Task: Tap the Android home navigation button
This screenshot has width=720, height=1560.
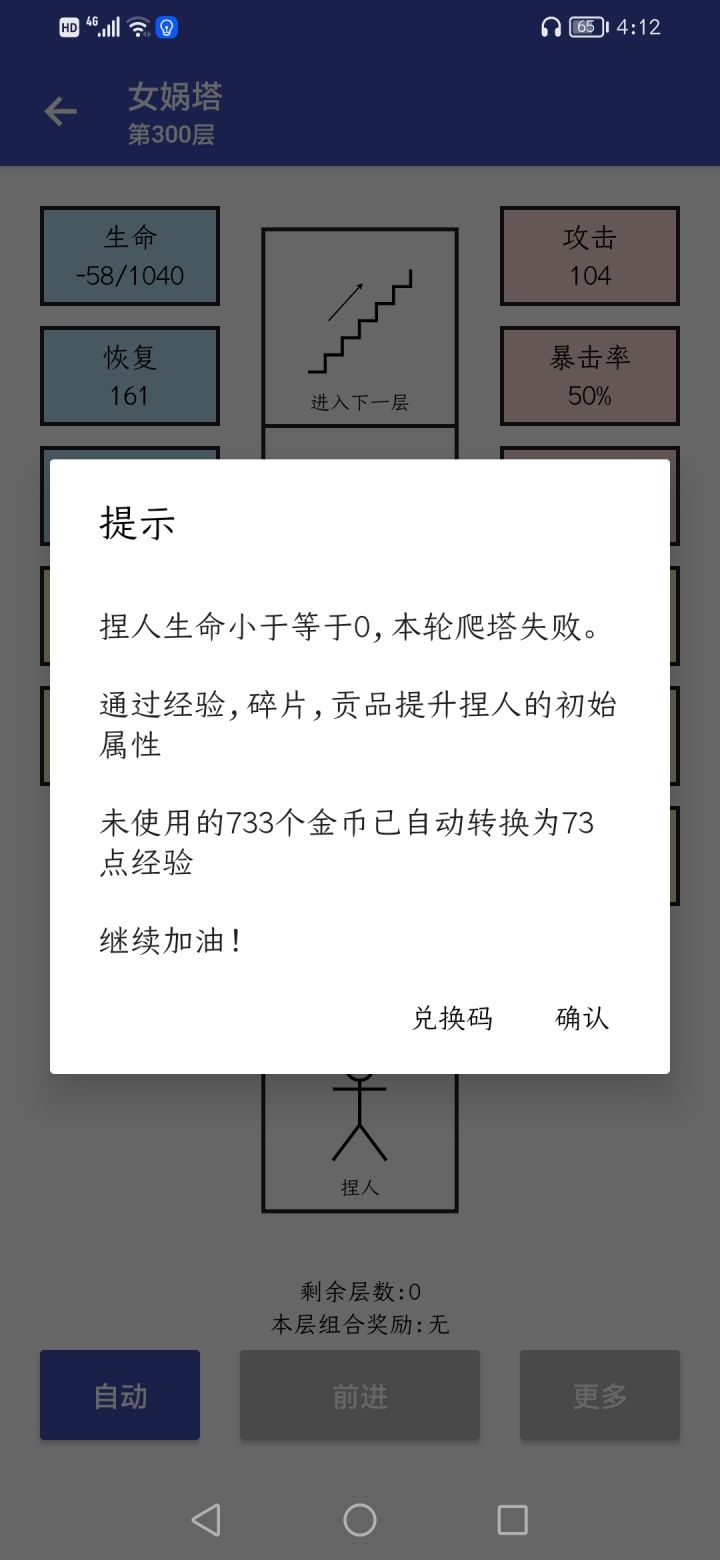Action: 359,1519
